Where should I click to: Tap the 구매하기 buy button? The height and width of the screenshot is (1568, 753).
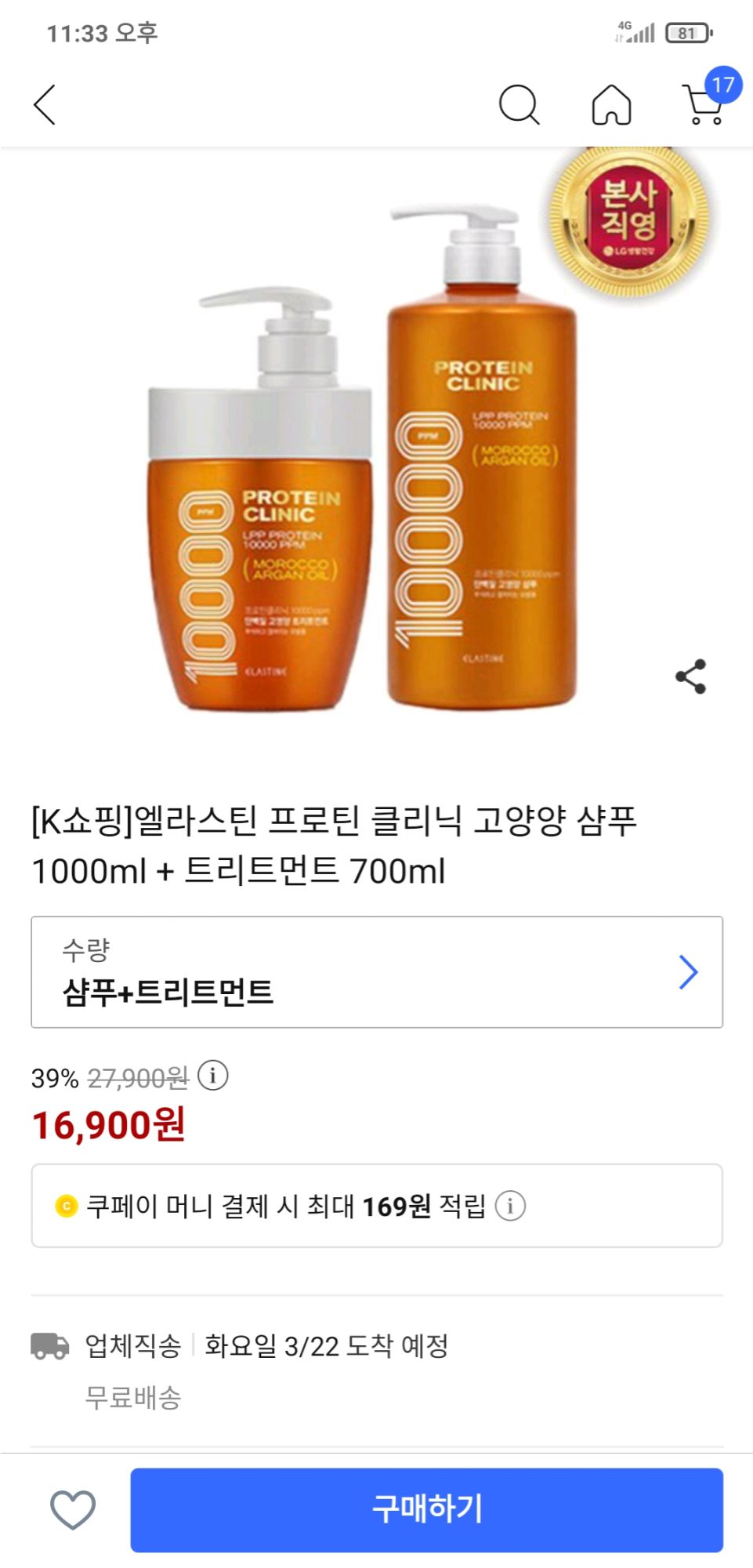(x=426, y=1509)
